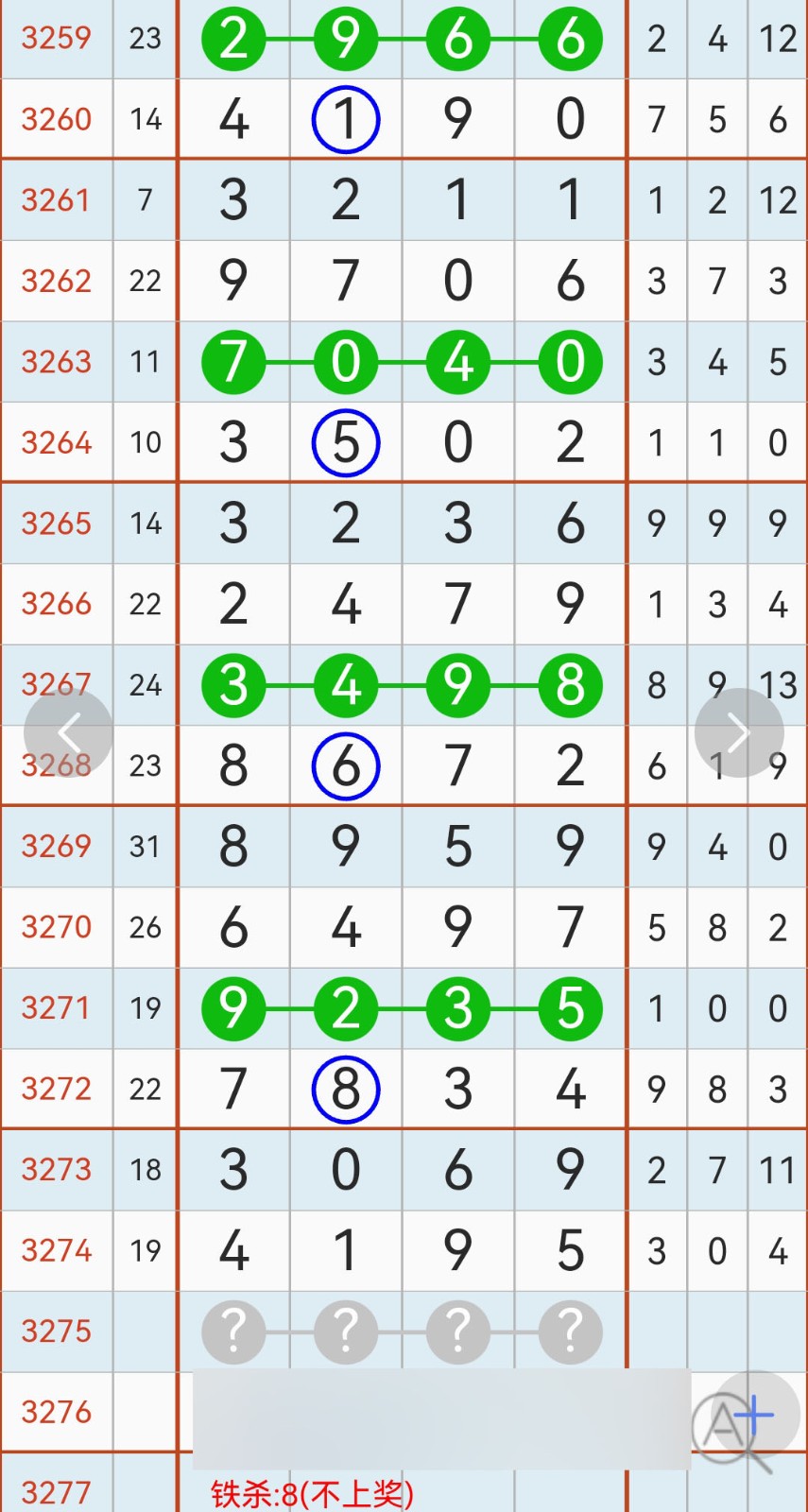Select the period number 3259 label
The width and height of the screenshot is (808, 1512).
click(57, 39)
